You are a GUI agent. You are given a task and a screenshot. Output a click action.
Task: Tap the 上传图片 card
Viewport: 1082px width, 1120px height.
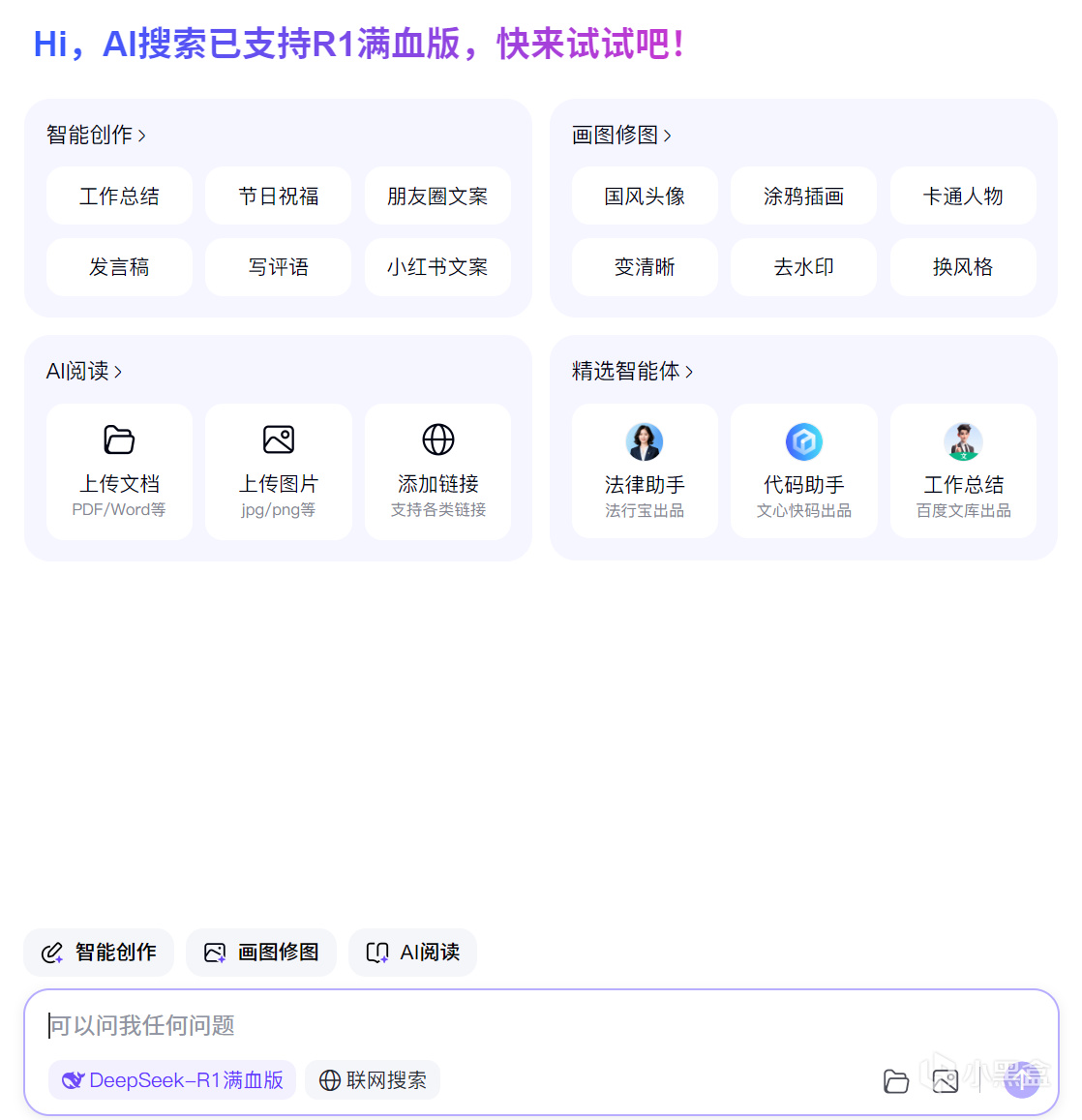click(x=278, y=471)
